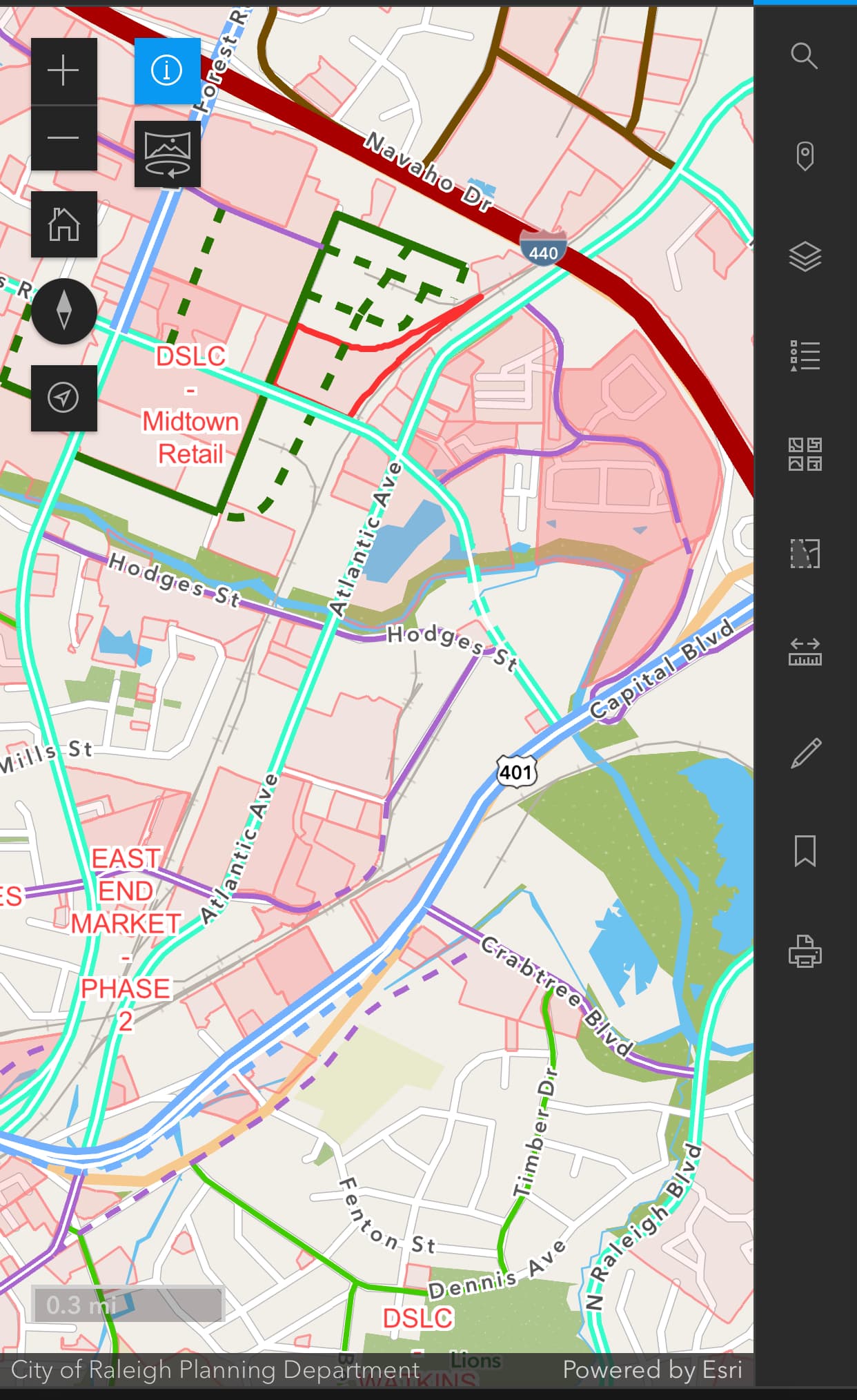This screenshot has width=857, height=1400.
Task: Open the blue info button
Action: coord(167,70)
